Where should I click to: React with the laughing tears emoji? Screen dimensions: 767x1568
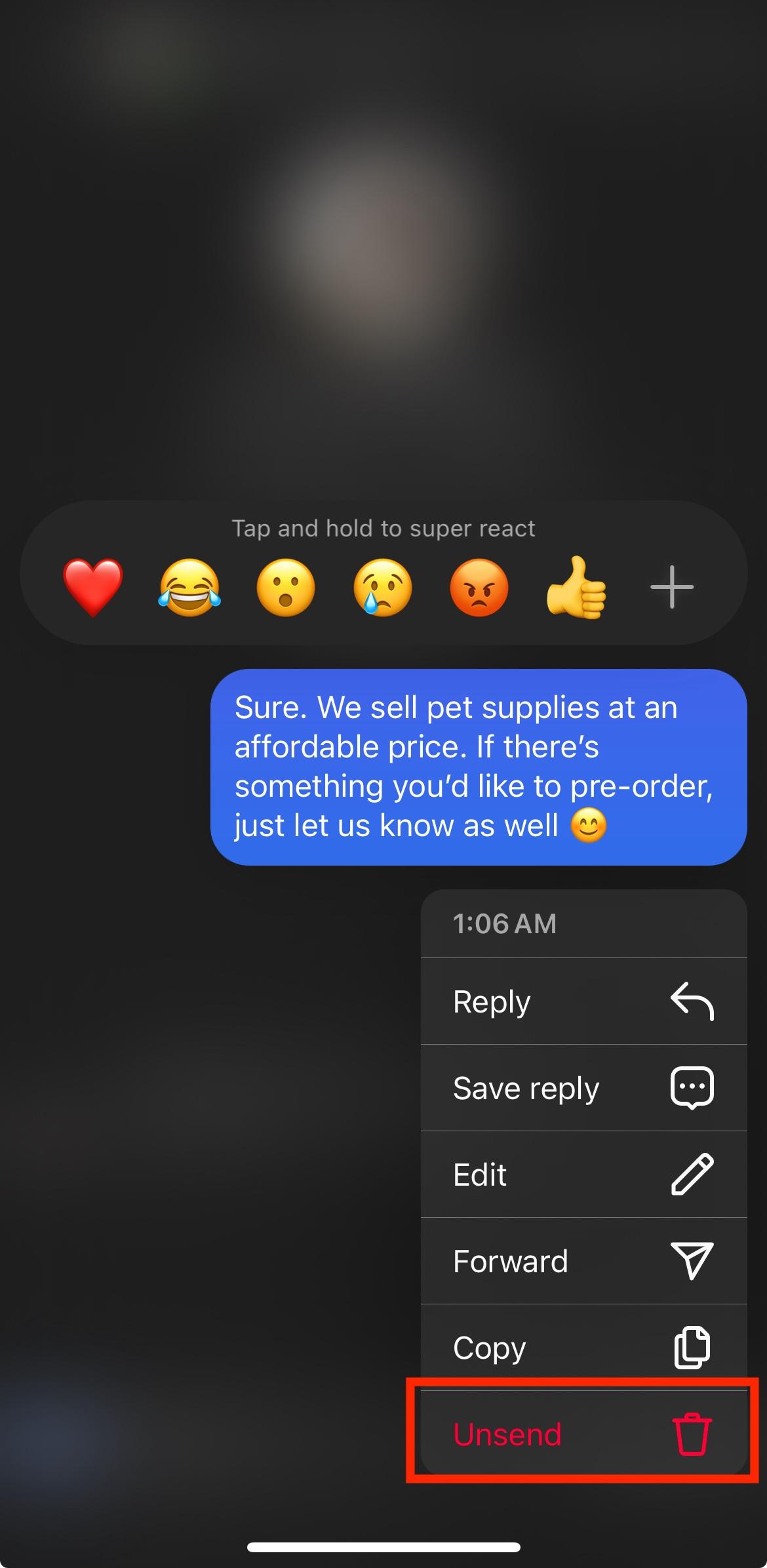(189, 587)
